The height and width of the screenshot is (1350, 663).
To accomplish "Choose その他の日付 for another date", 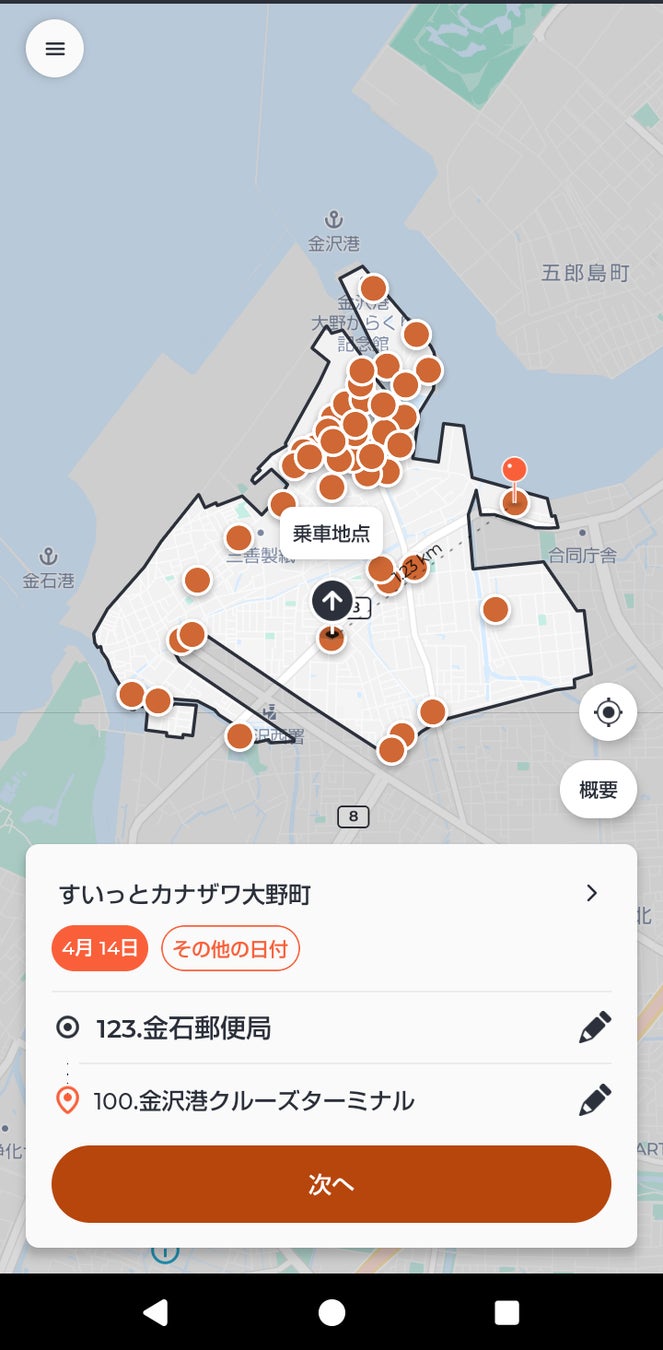I will click(x=230, y=948).
